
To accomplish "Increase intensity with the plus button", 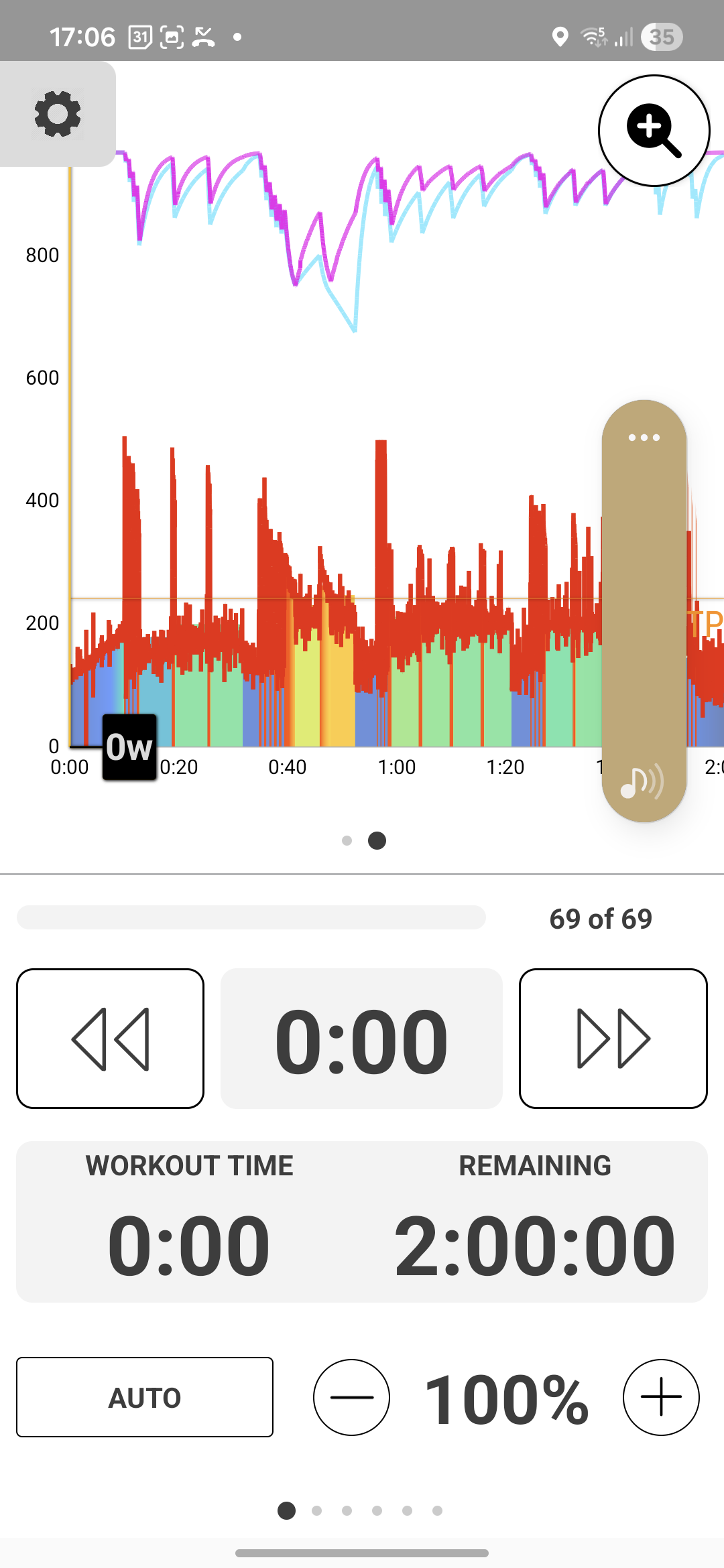I will point(661,1397).
